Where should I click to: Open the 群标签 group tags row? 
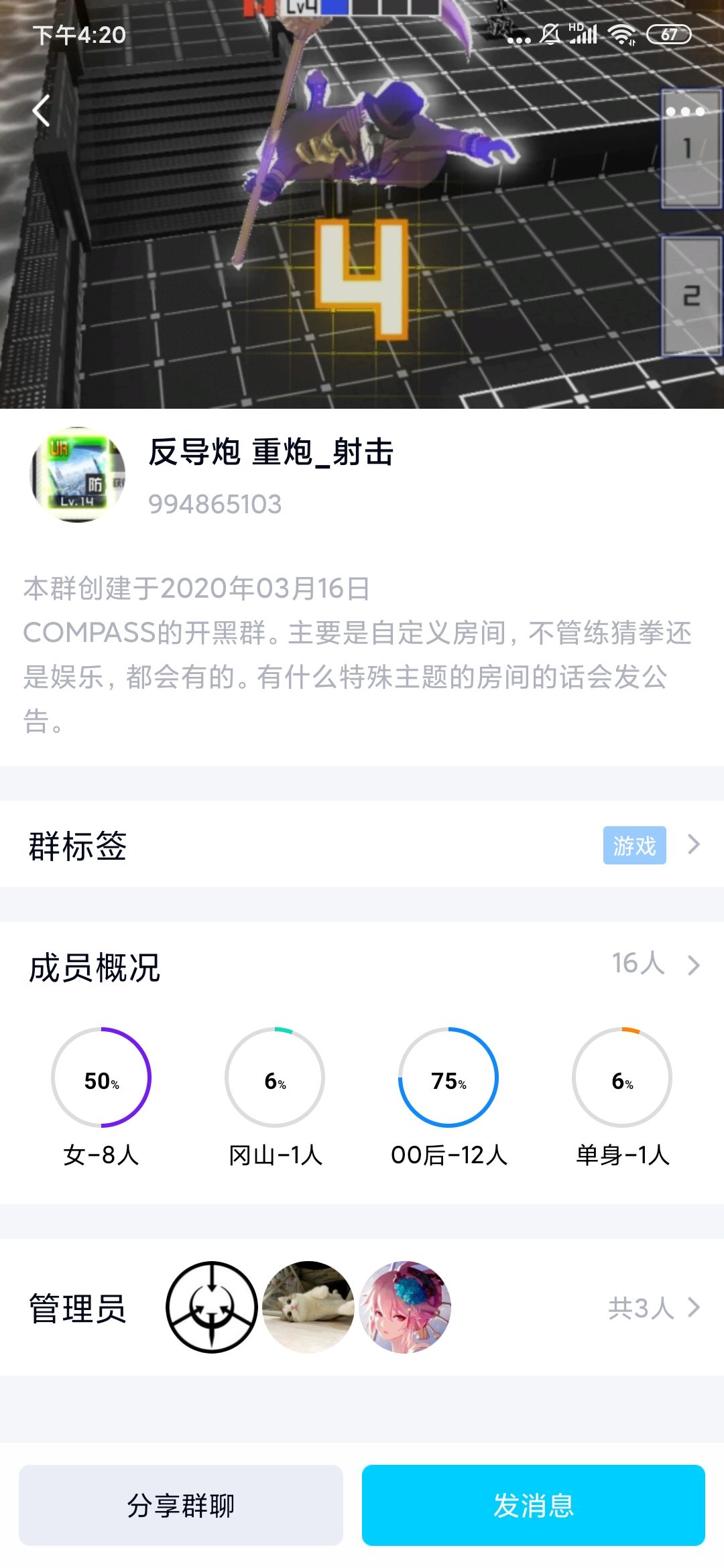pos(362,844)
